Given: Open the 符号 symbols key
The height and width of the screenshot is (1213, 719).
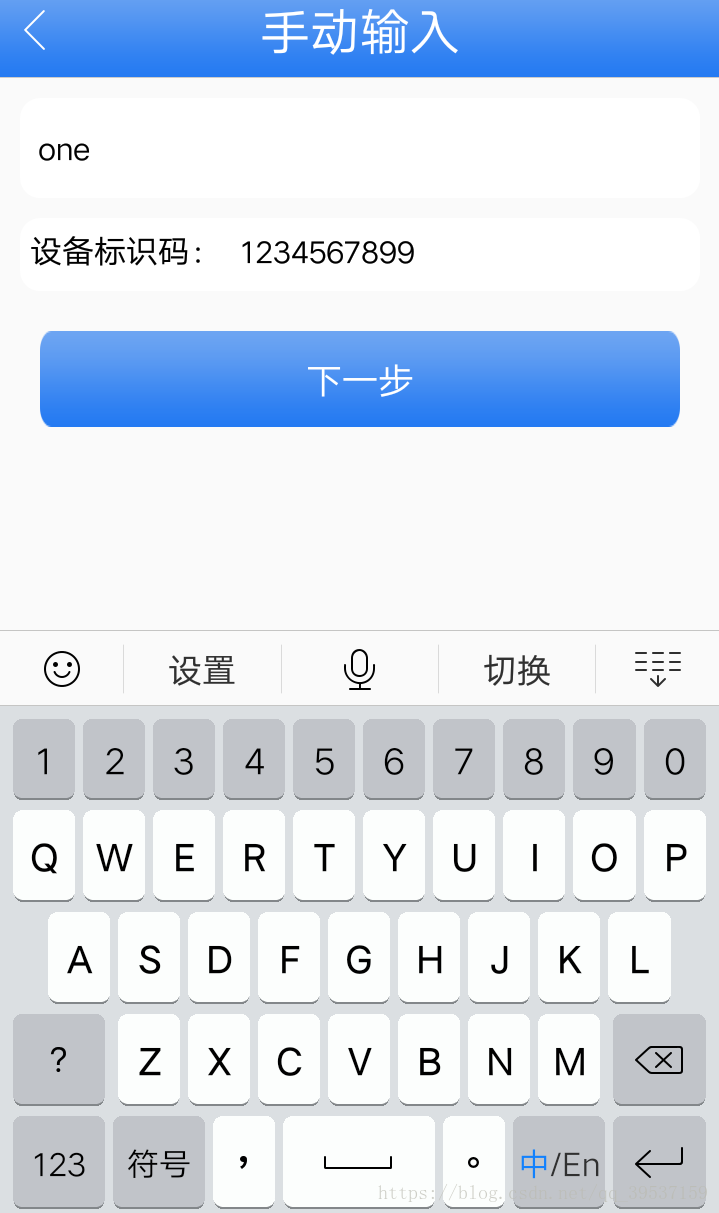Looking at the screenshot, I should [x=159, y=1162].
